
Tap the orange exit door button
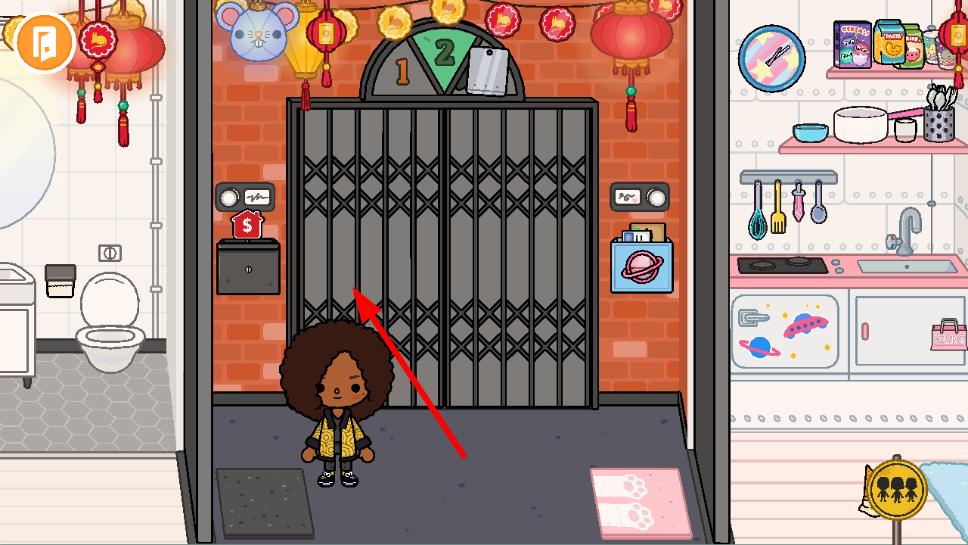coord(44,42)
